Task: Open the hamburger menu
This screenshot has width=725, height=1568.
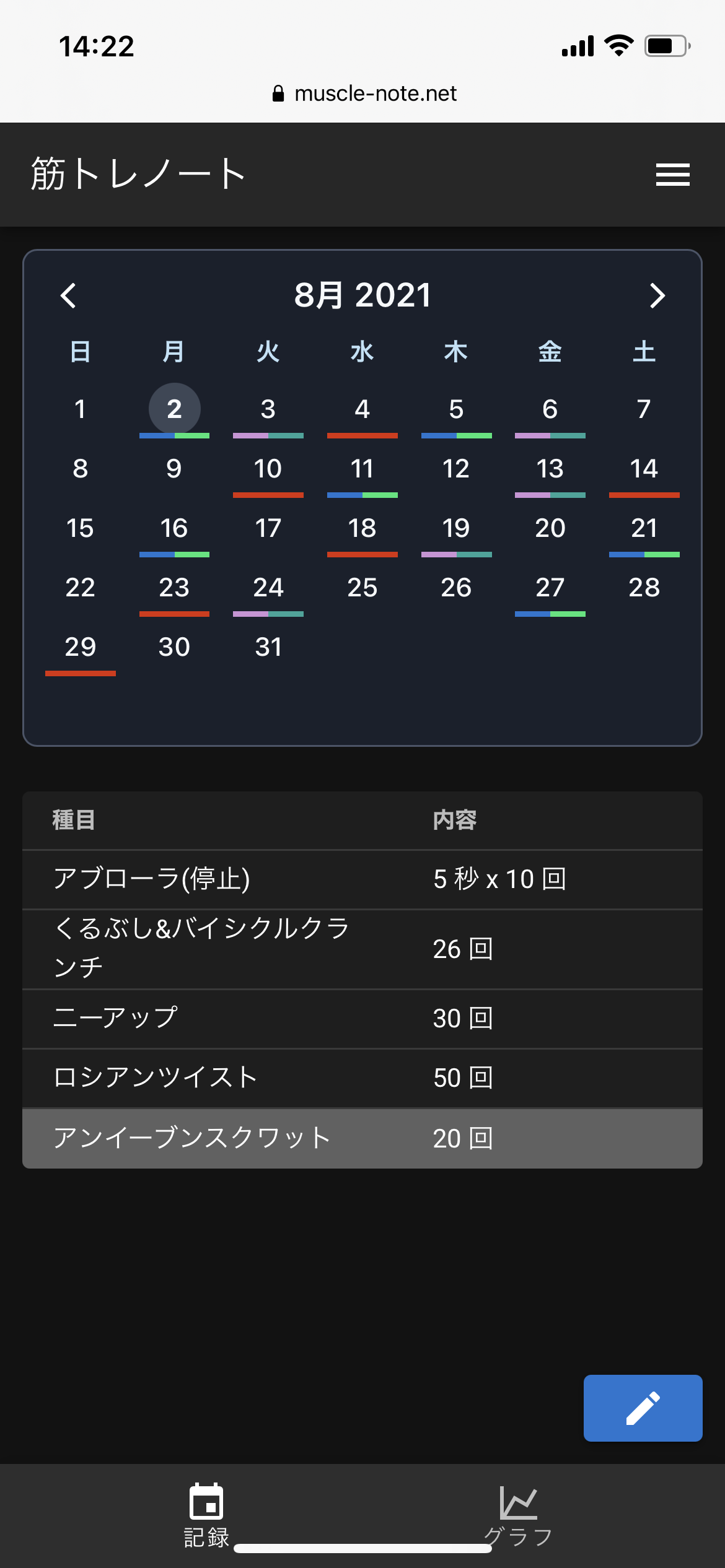Action: 672,175
